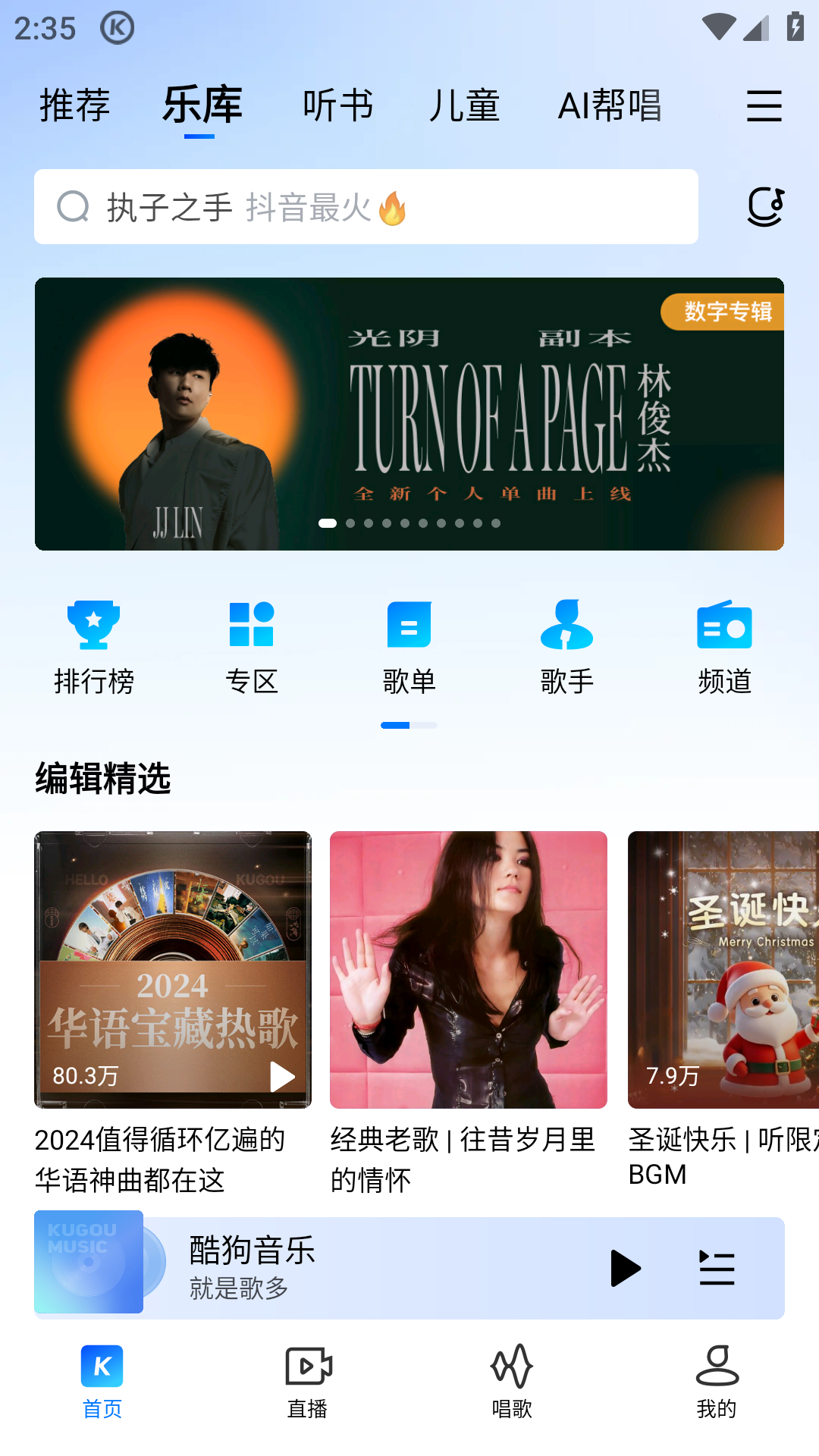Open the 2024华语宝藏热歌 playlist
Image resolution: width=819 pixels, height=1456 pixels.
[x=173, y=969]
